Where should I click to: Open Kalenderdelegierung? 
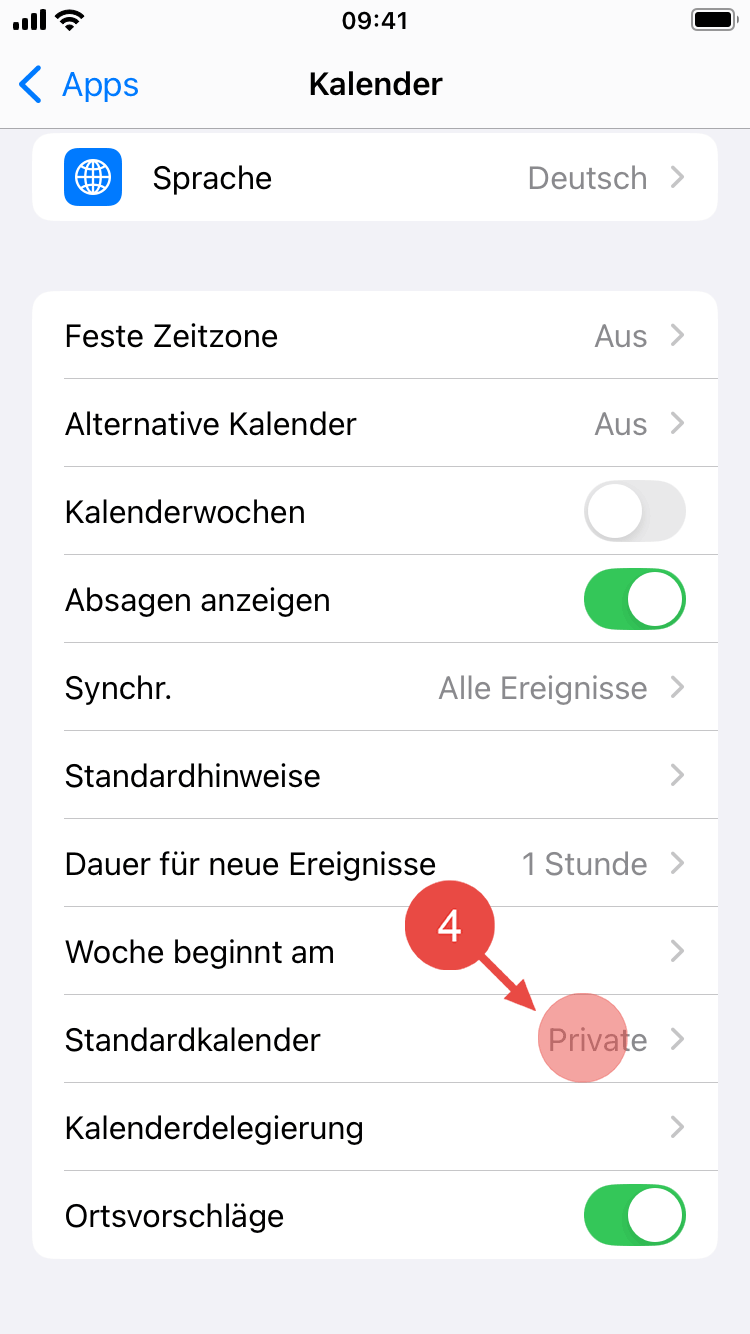375,1128
